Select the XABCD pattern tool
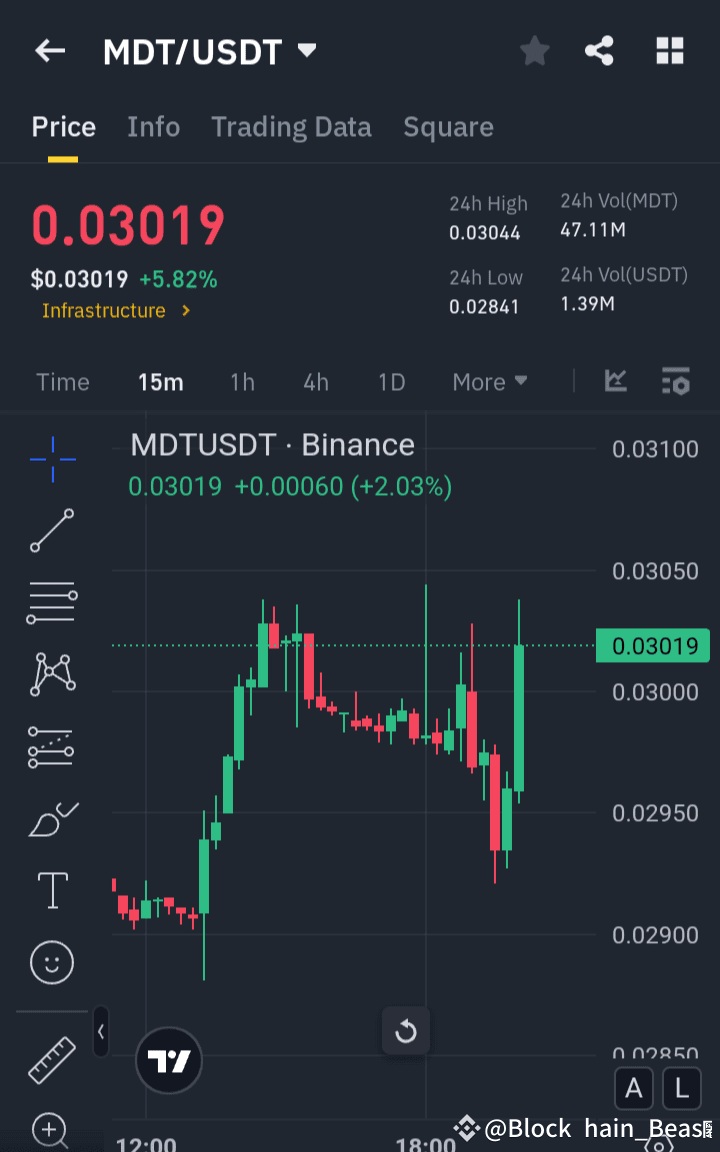Image resolution: width=720 pixels, height=1152 pixels. pos(52,673)
